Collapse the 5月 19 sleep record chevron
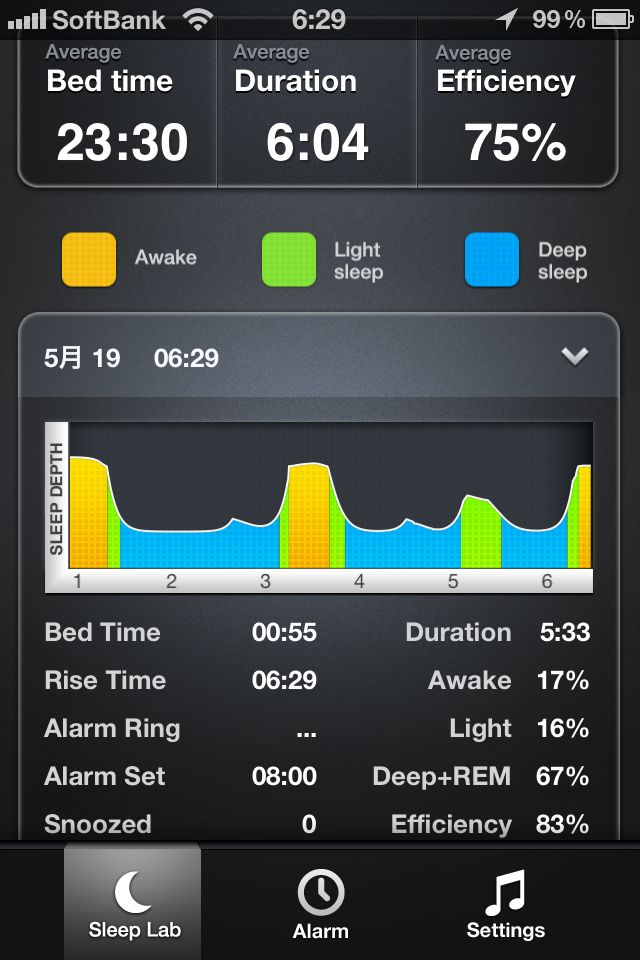Screen dimensions: 640x960 click(x=575, y=357)
